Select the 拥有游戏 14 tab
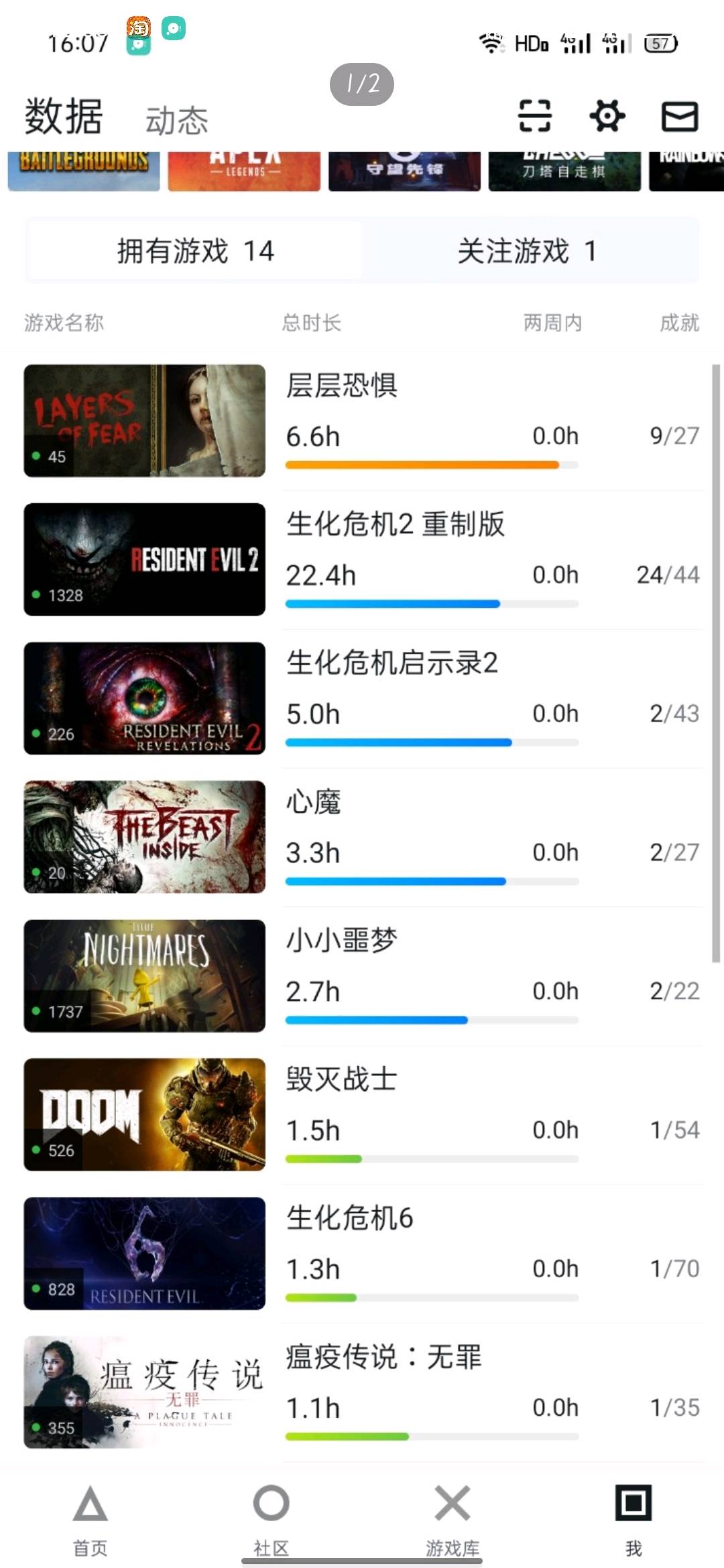 pos(195,251)
